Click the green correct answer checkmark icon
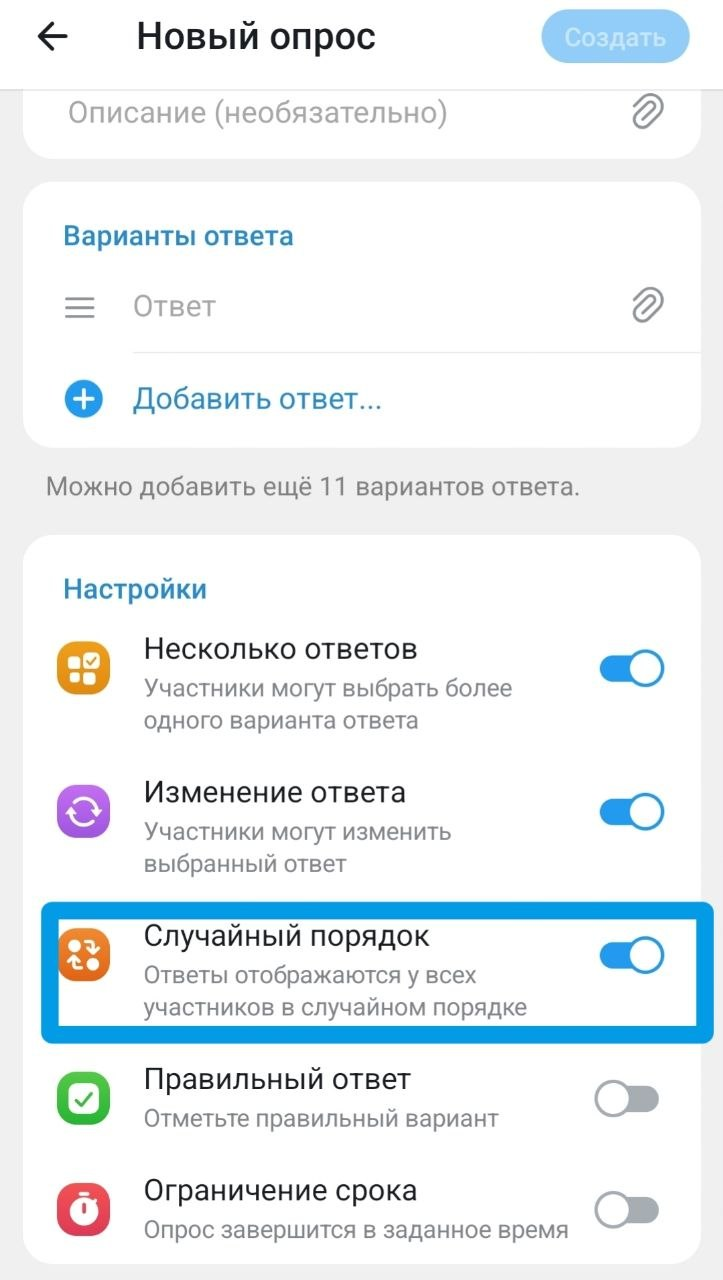Image resolution: width=723 pixels, height=1280 pixels. tap(83, 1098)
